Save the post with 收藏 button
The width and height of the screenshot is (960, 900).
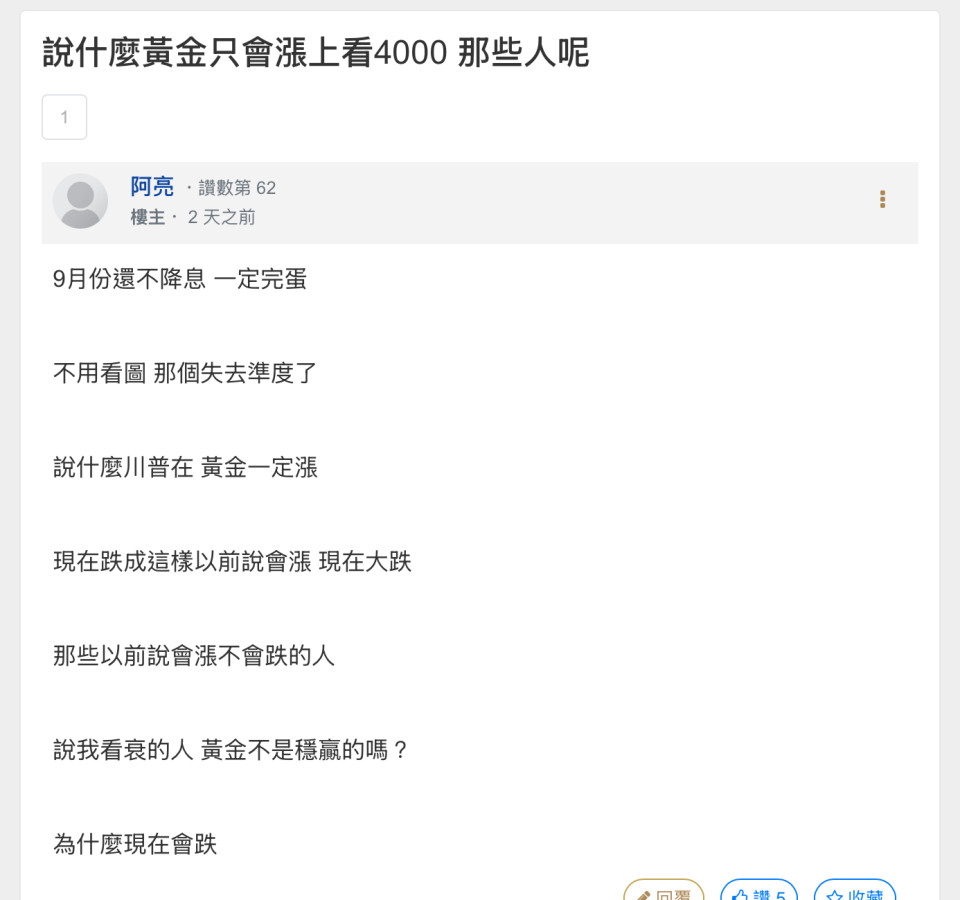[x=854, y=891]
